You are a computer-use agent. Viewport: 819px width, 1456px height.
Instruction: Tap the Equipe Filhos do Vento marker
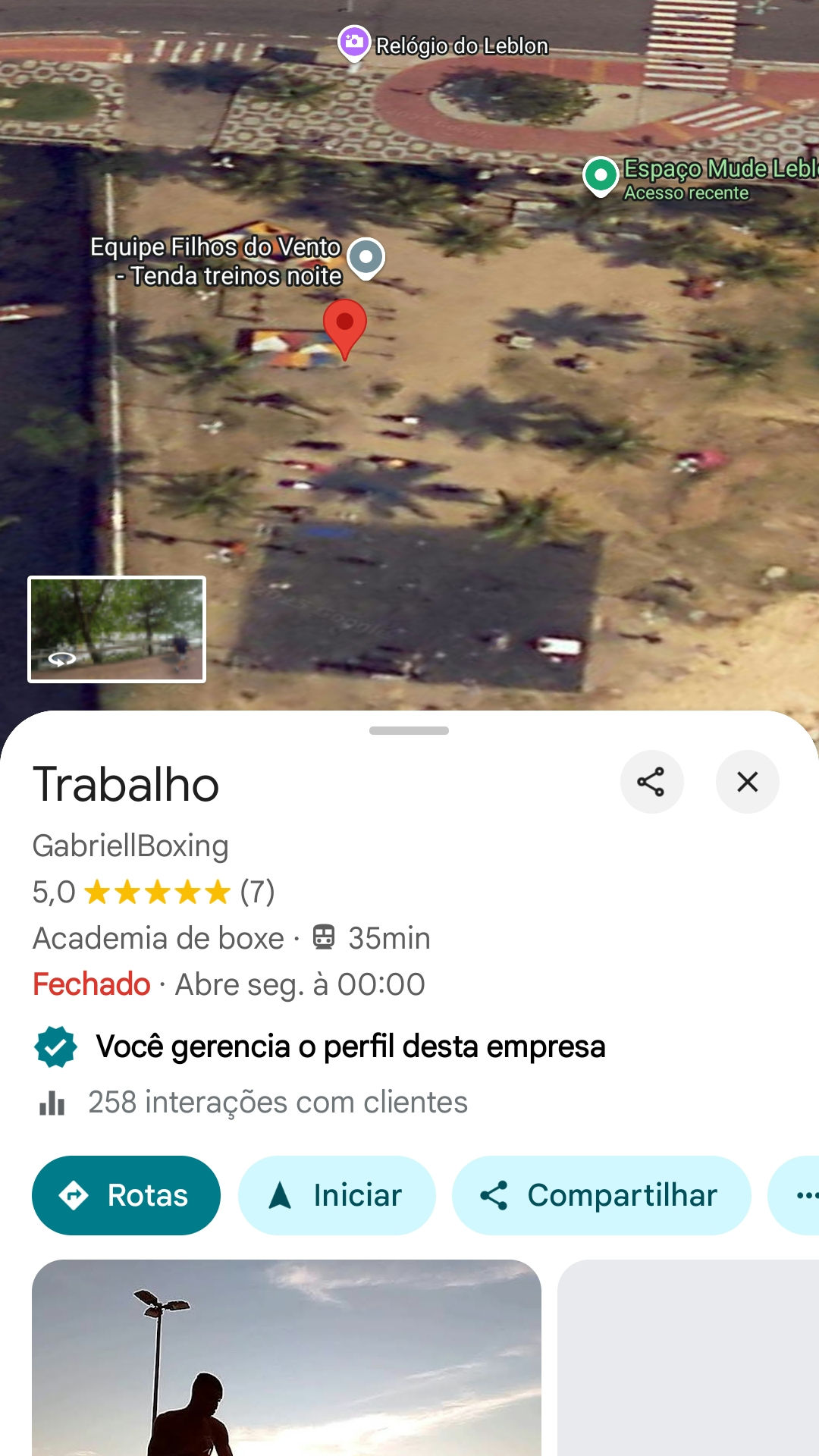[366, 259]
